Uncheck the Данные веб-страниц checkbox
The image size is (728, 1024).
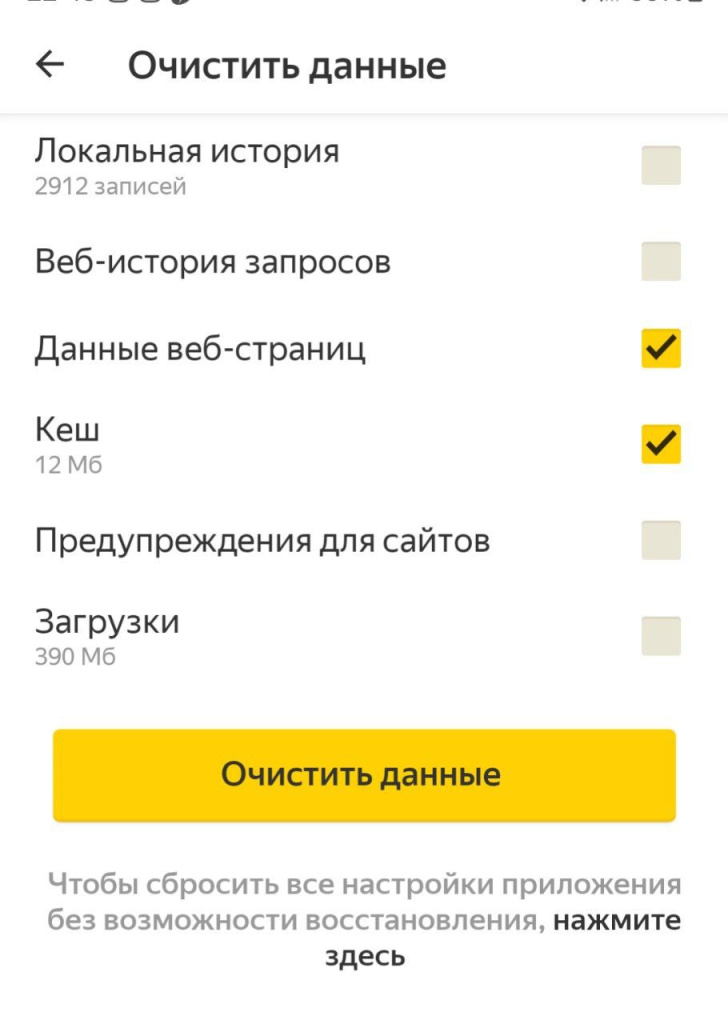pos(661,349)
